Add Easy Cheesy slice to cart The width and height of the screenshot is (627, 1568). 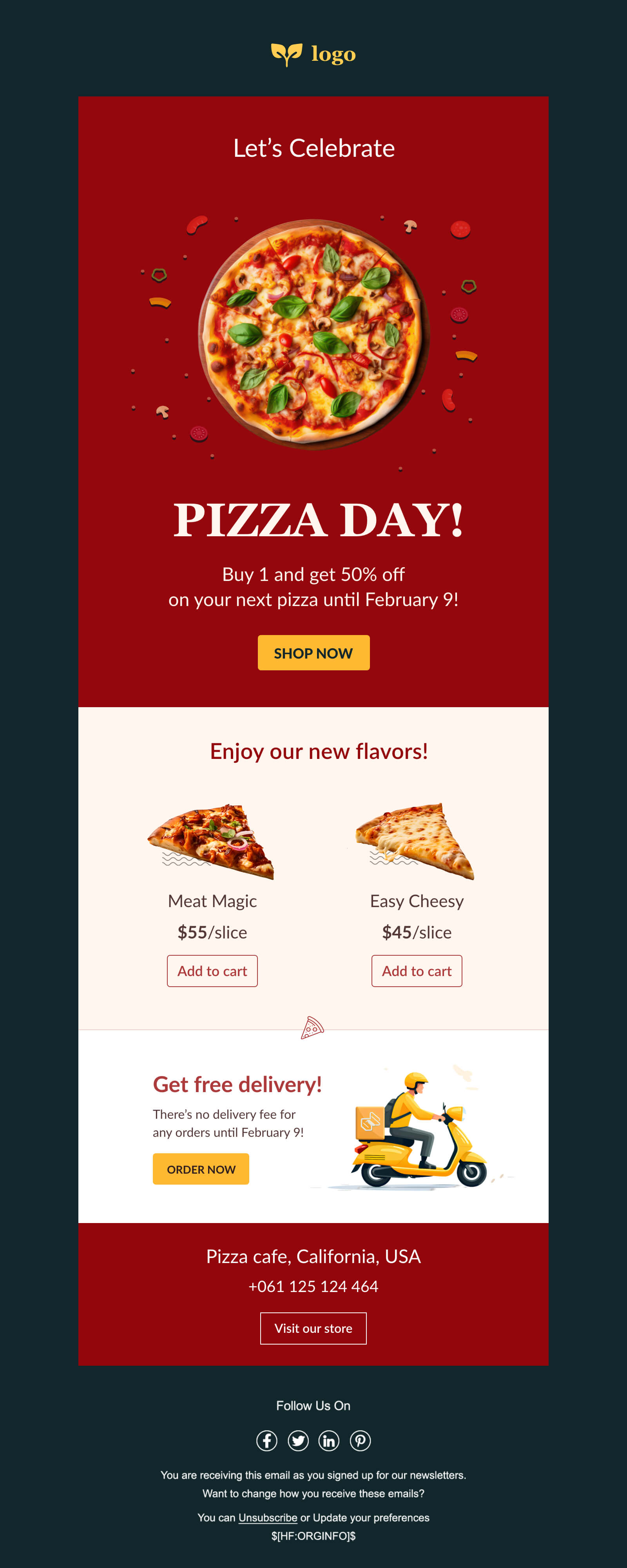tap(417, 971)
